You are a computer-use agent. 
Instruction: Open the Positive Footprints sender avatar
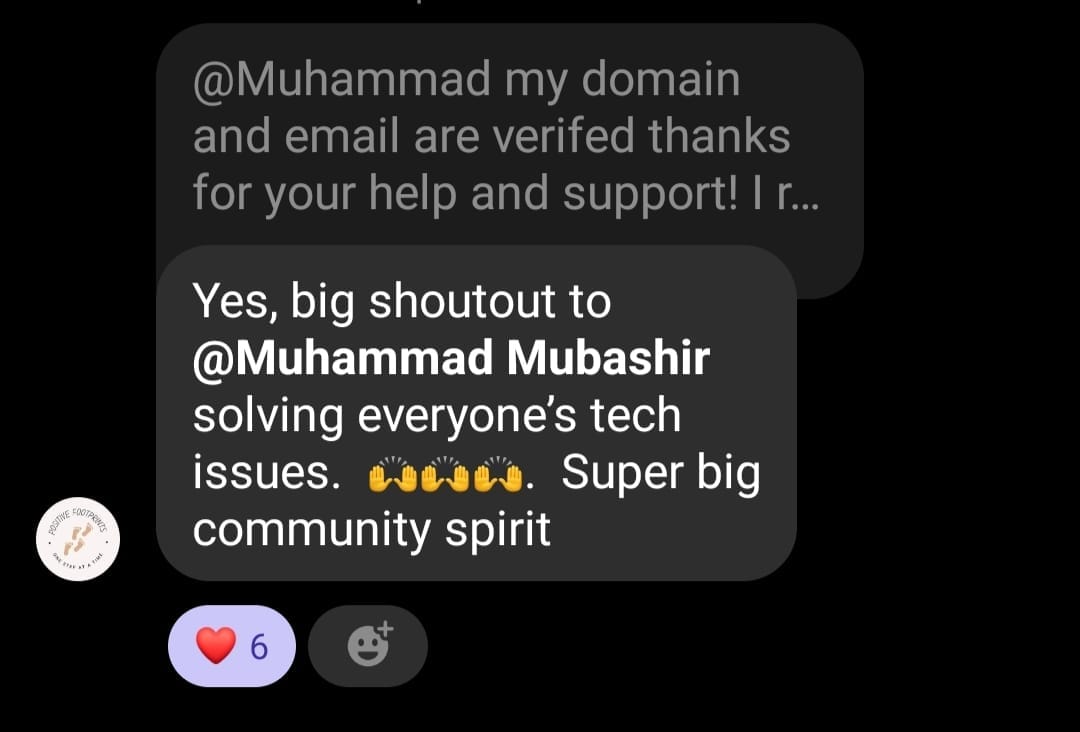(x=78, y=539)
